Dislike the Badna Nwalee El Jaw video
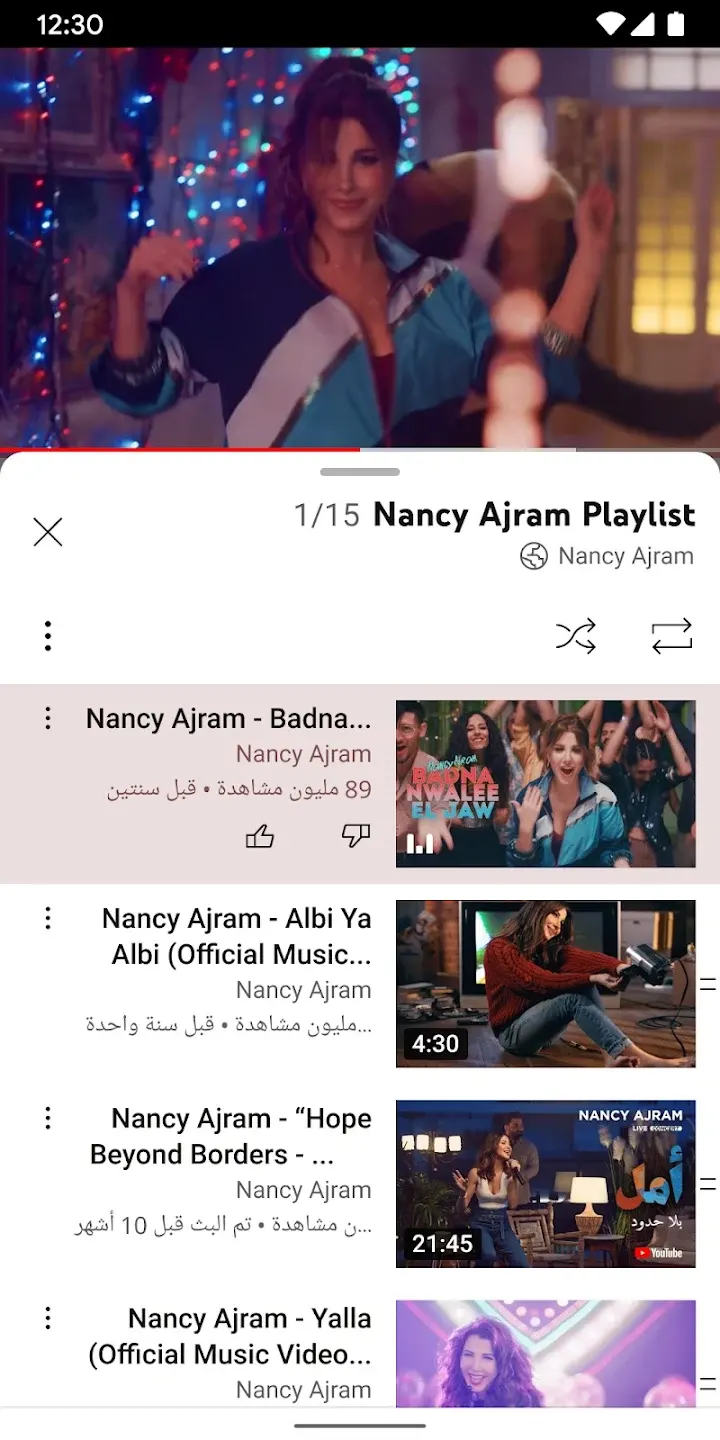This screenshot has height=1440, width=720. [356, 836]
